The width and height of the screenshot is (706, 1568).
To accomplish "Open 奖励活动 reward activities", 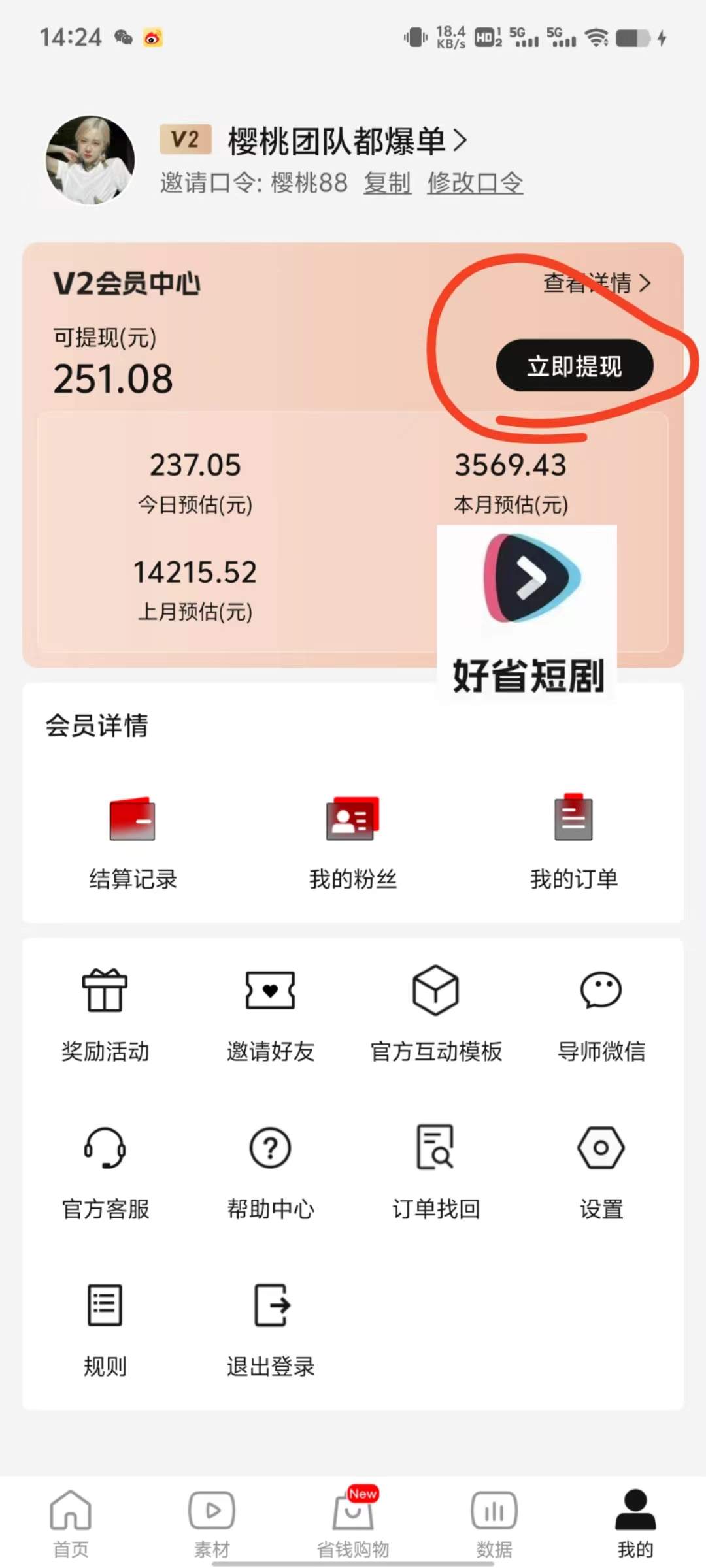I will click(x=105, y=1014).
